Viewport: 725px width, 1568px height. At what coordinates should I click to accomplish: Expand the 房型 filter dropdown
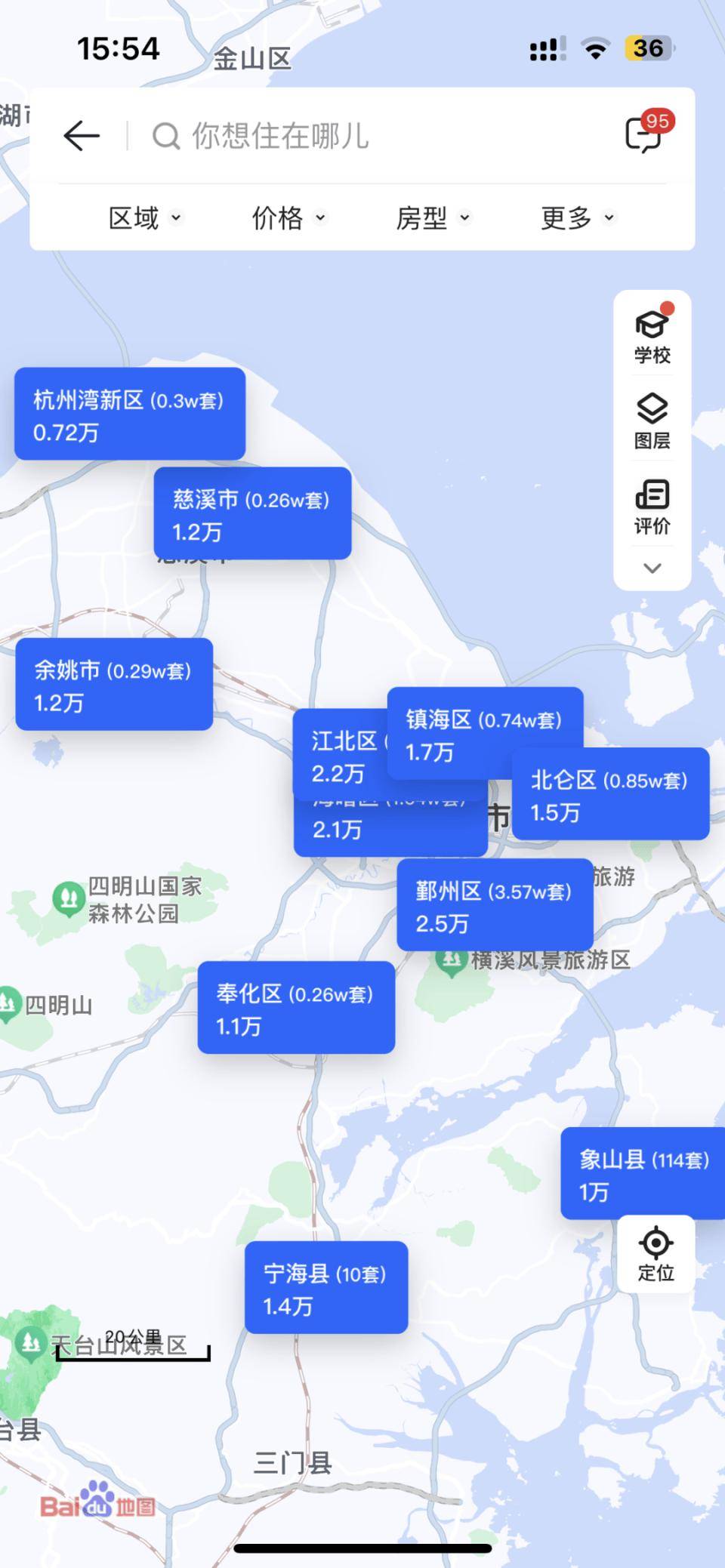click(433, 218)
